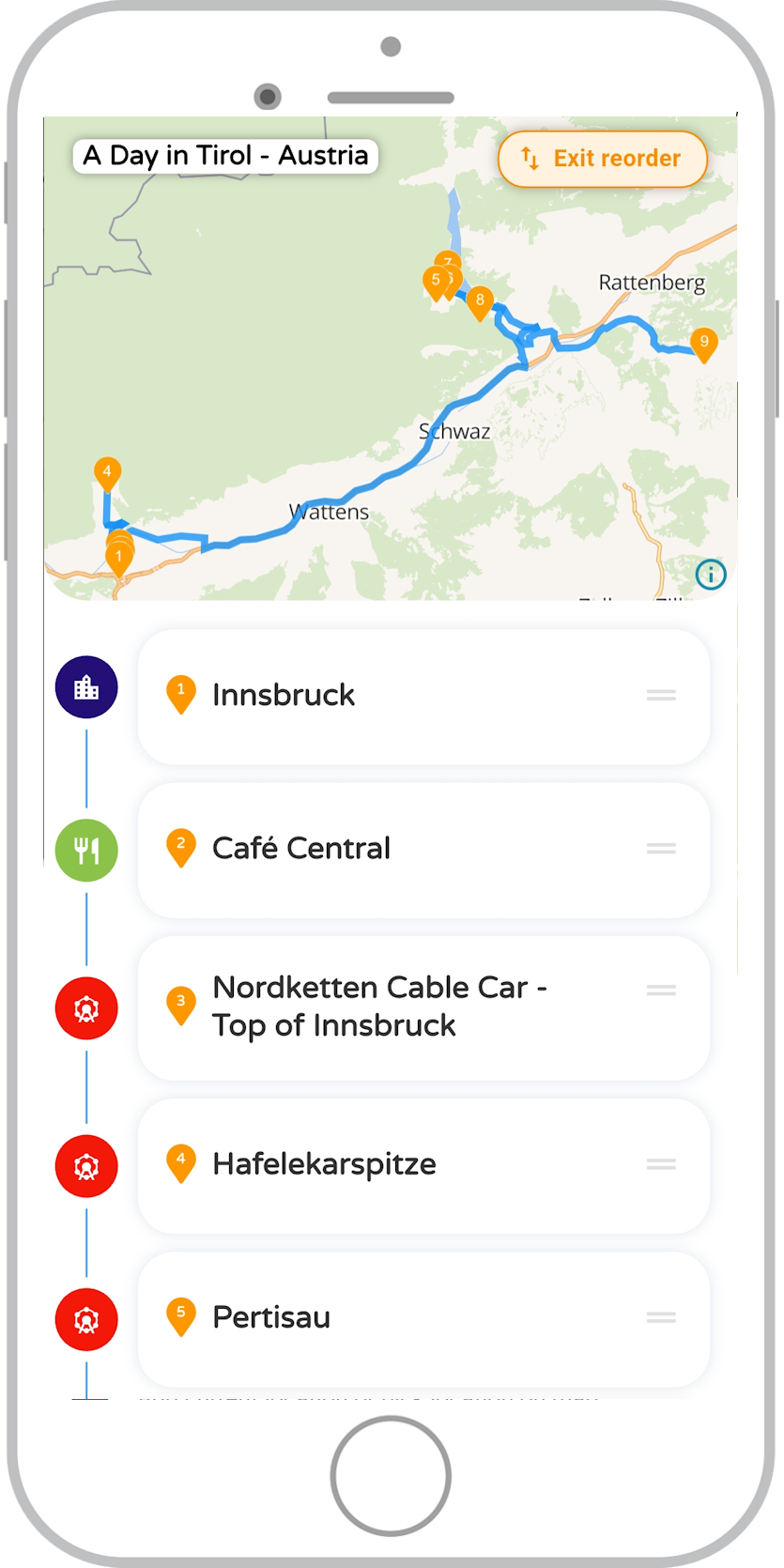784x1568 pixels.
Task: Open Nordketten Cable Car stop card
Action: tap(423, 1007)
